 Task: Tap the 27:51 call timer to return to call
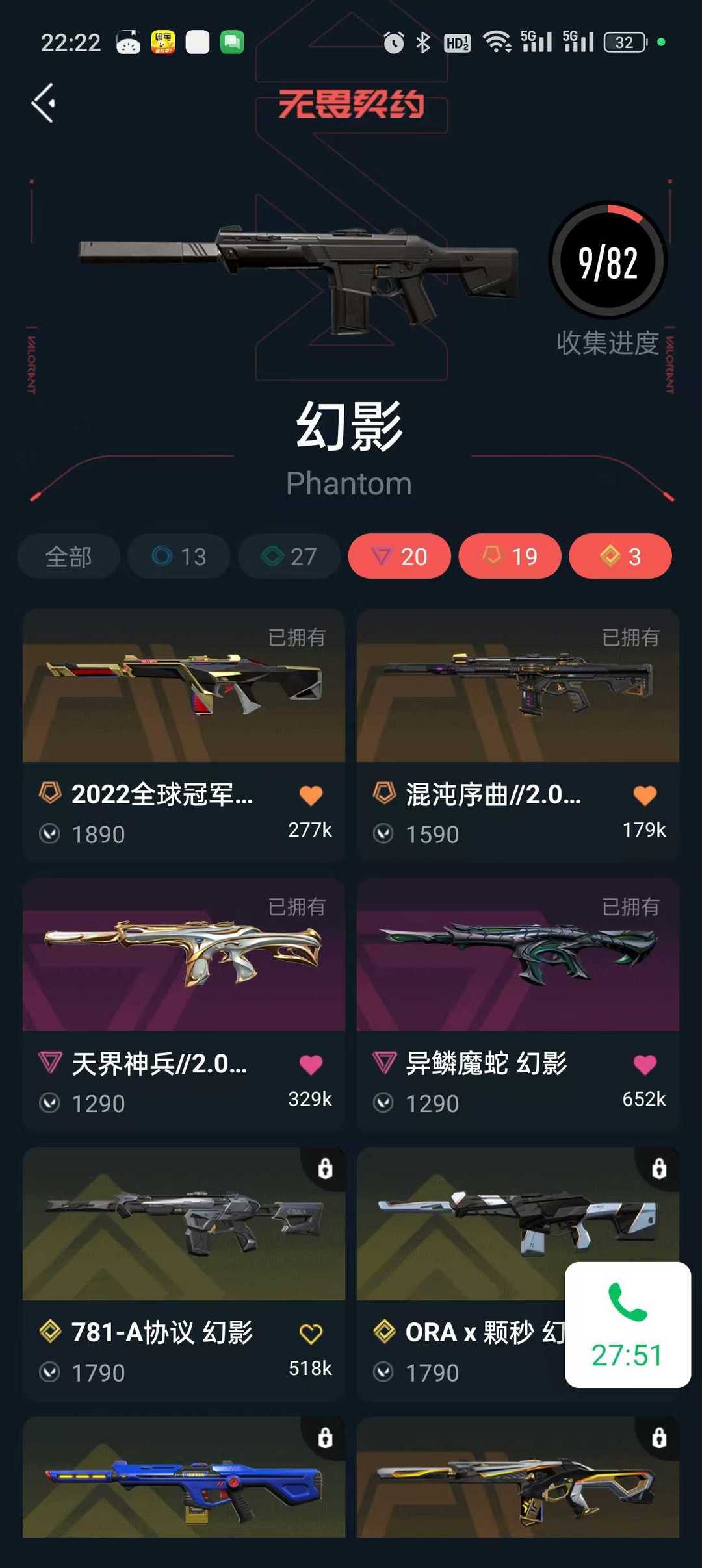pos(626,1356)
